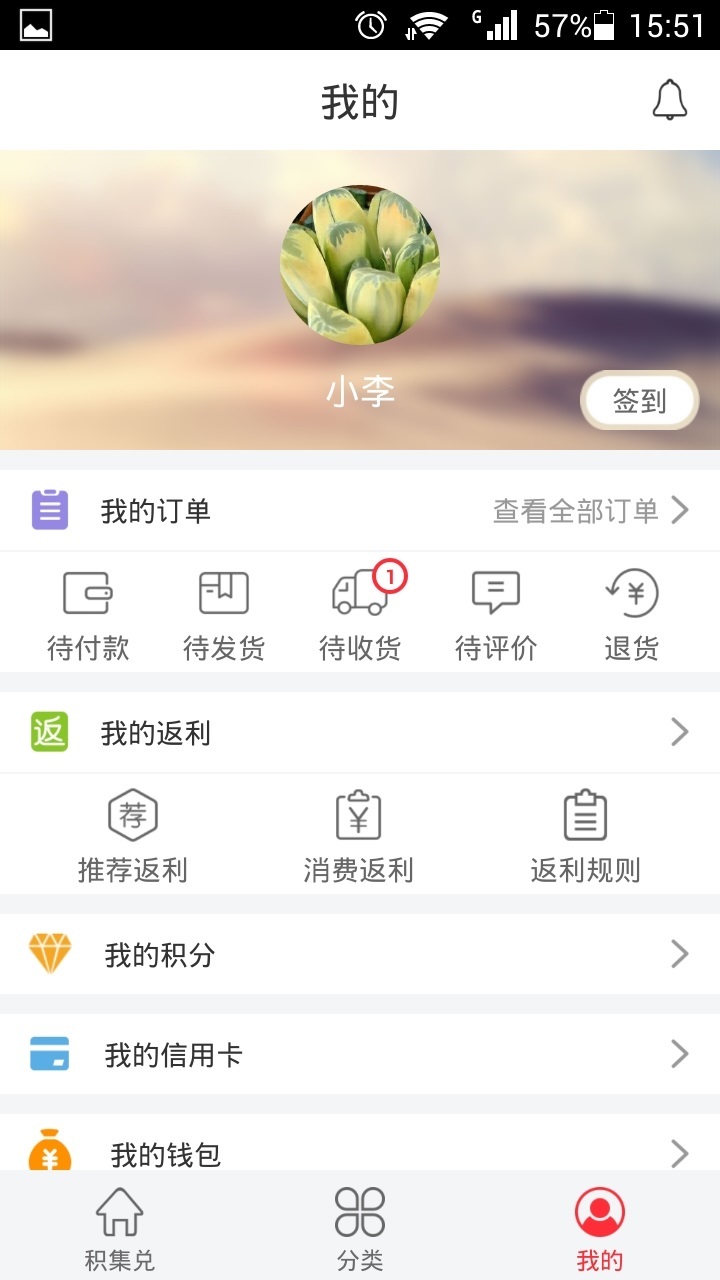This screenshot has height=1280, width=720.
Task: Select 消费返利 spending rebate
Action: click(359, 835)
